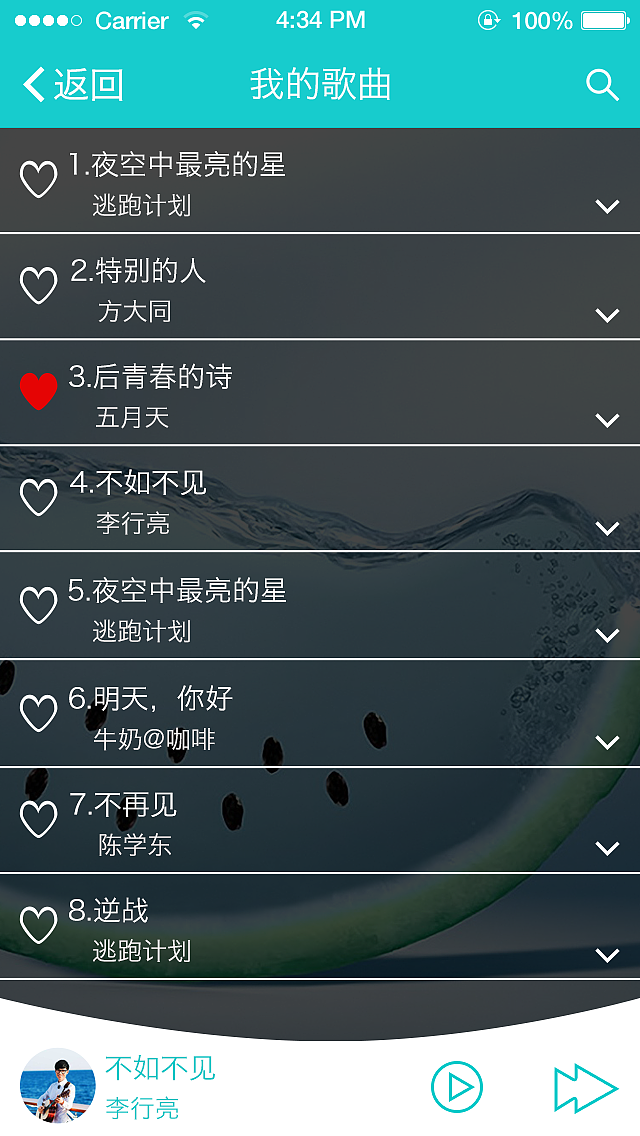Viewport: 640px width, 1136px height.
Task: Open the search magnifier icon
Action: [602, 85]
